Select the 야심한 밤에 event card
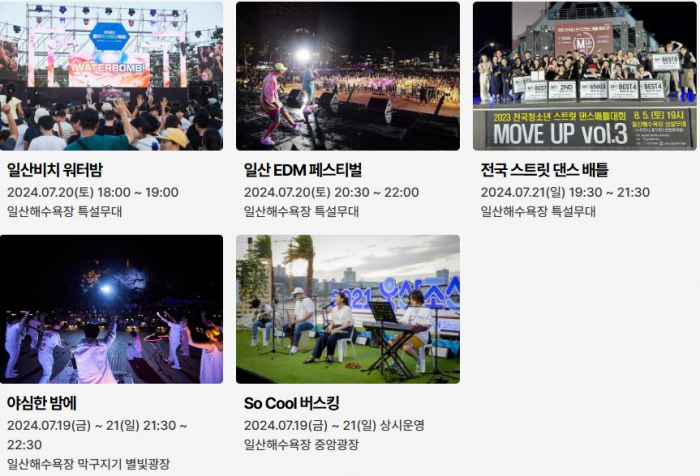 (x=111, y=310)
